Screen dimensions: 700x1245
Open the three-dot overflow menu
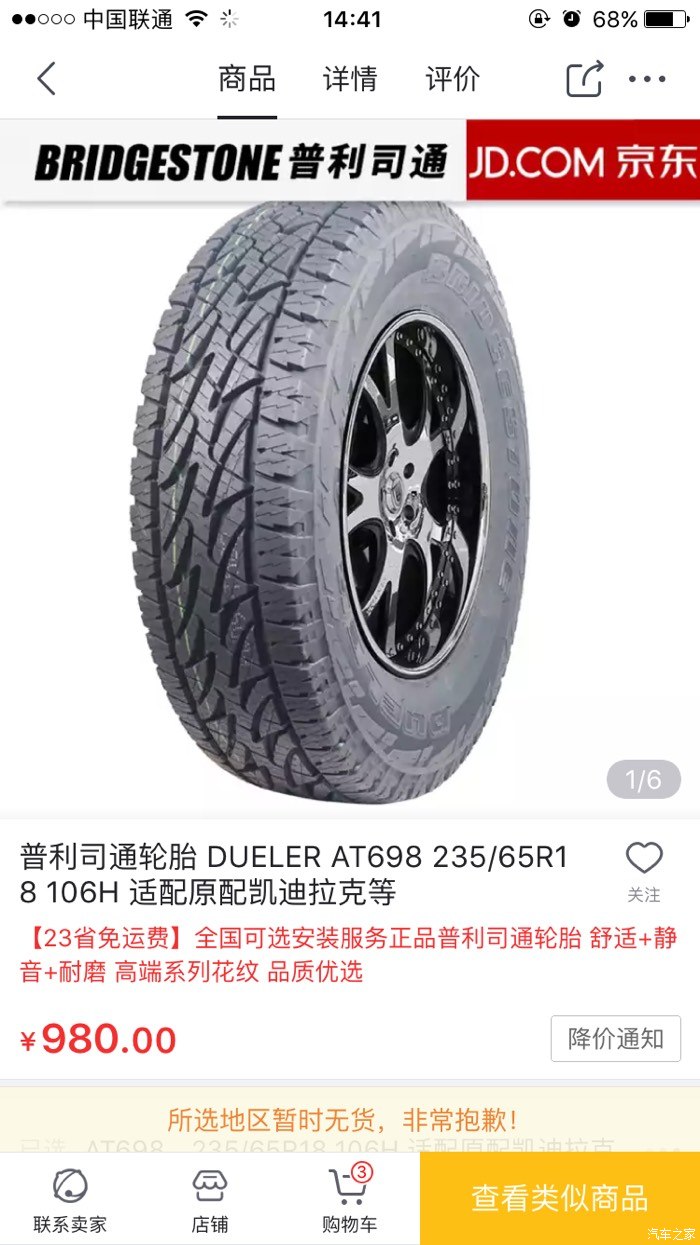[647, 78]
